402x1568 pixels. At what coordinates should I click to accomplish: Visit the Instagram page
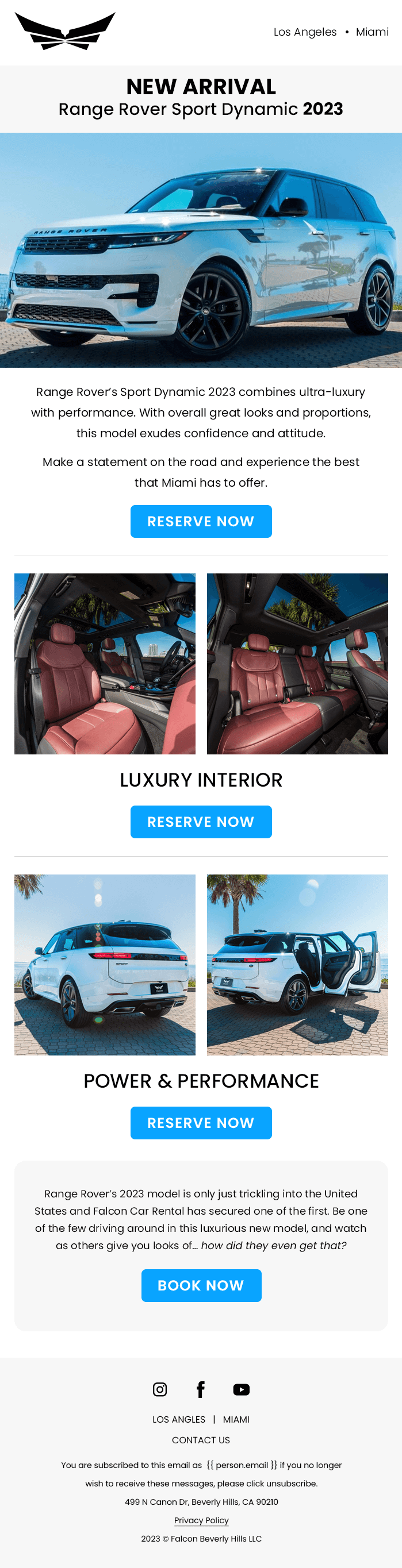point(159,1389)
